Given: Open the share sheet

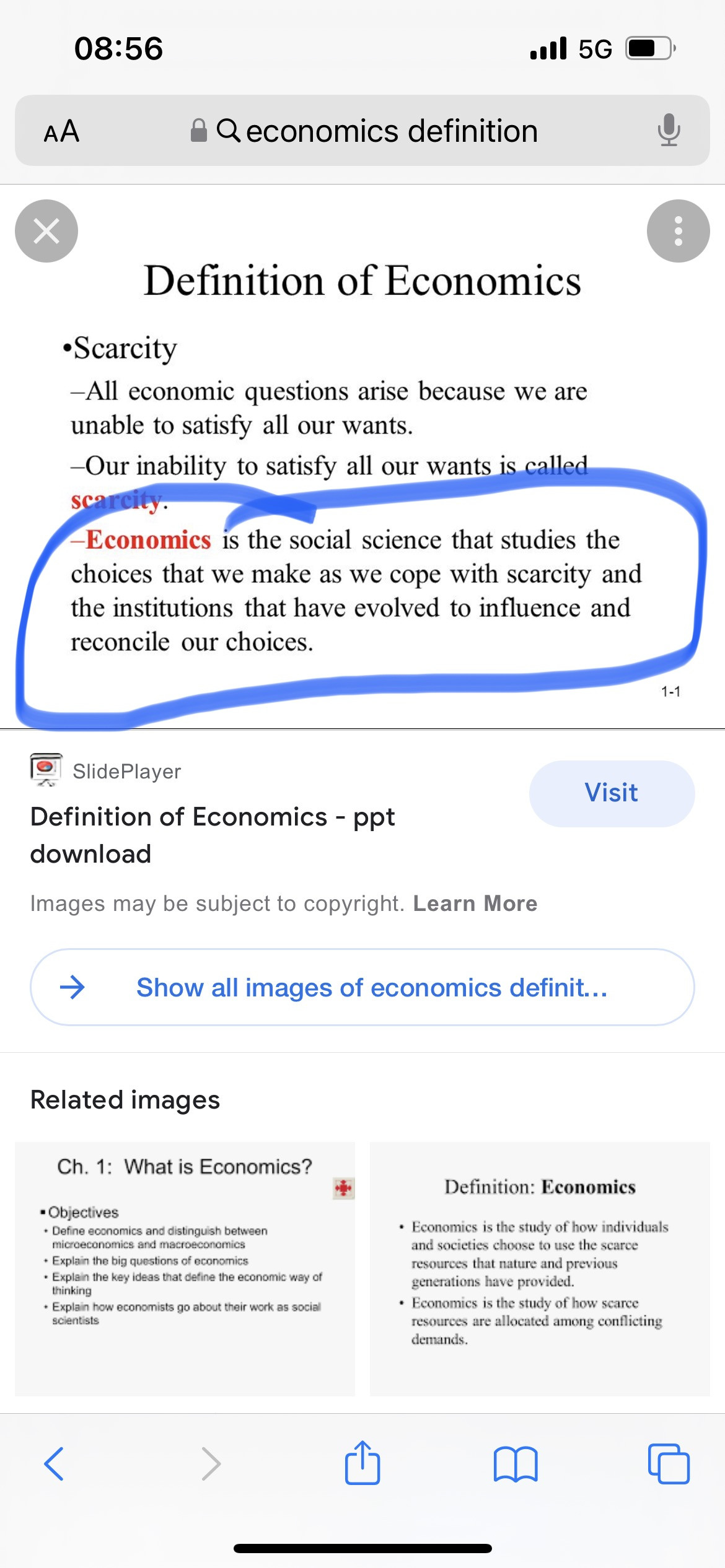Looking at the screenshot, I should pyautogui.click(x=362, y=1463).
